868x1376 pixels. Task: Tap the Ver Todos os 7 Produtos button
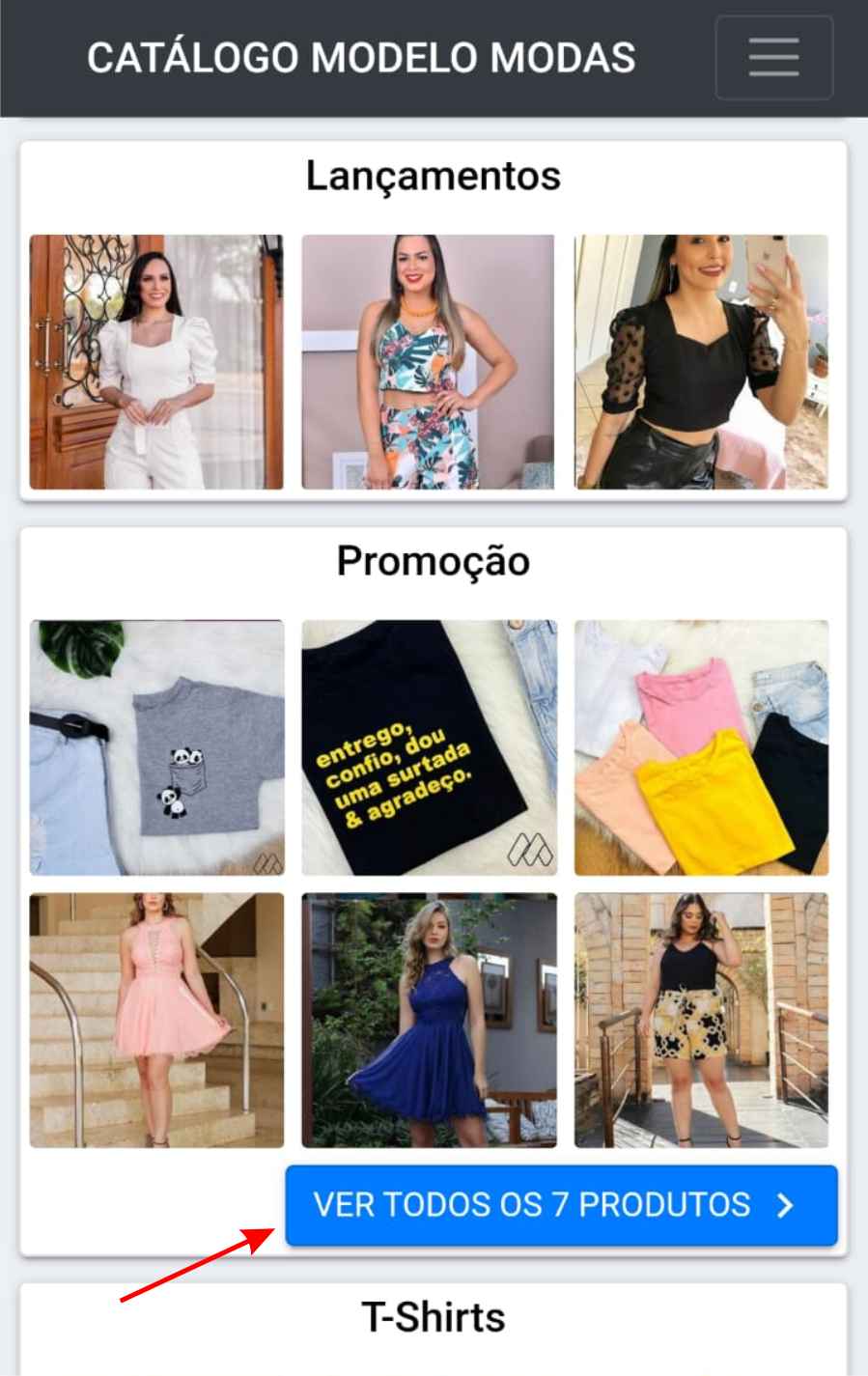coord(561,1205)
